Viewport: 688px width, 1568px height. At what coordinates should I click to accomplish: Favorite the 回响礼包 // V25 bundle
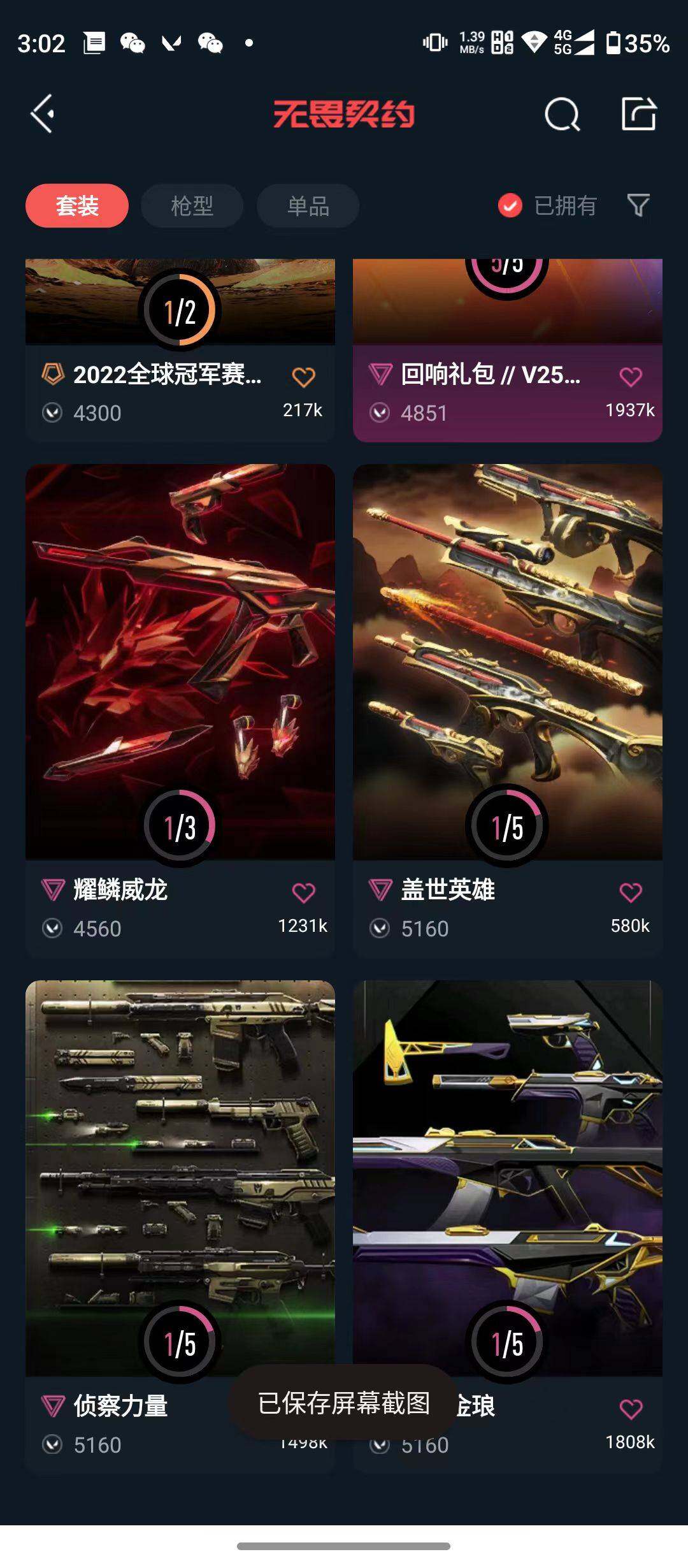pos(631,377)
